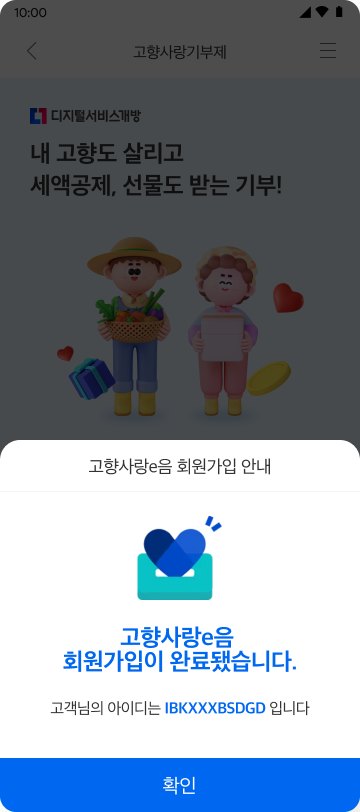
Task: Open the hamburger menu icon
Action: pos(328,51)
